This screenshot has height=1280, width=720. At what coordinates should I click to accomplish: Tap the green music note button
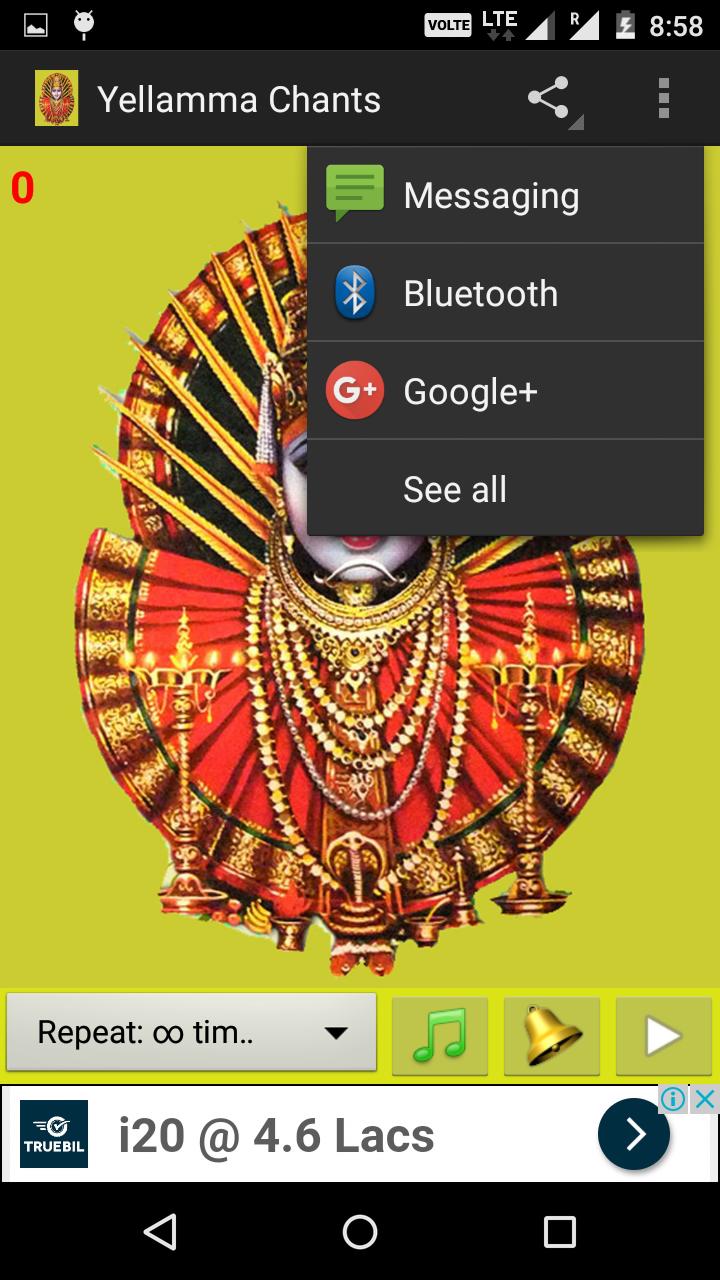440,1036
